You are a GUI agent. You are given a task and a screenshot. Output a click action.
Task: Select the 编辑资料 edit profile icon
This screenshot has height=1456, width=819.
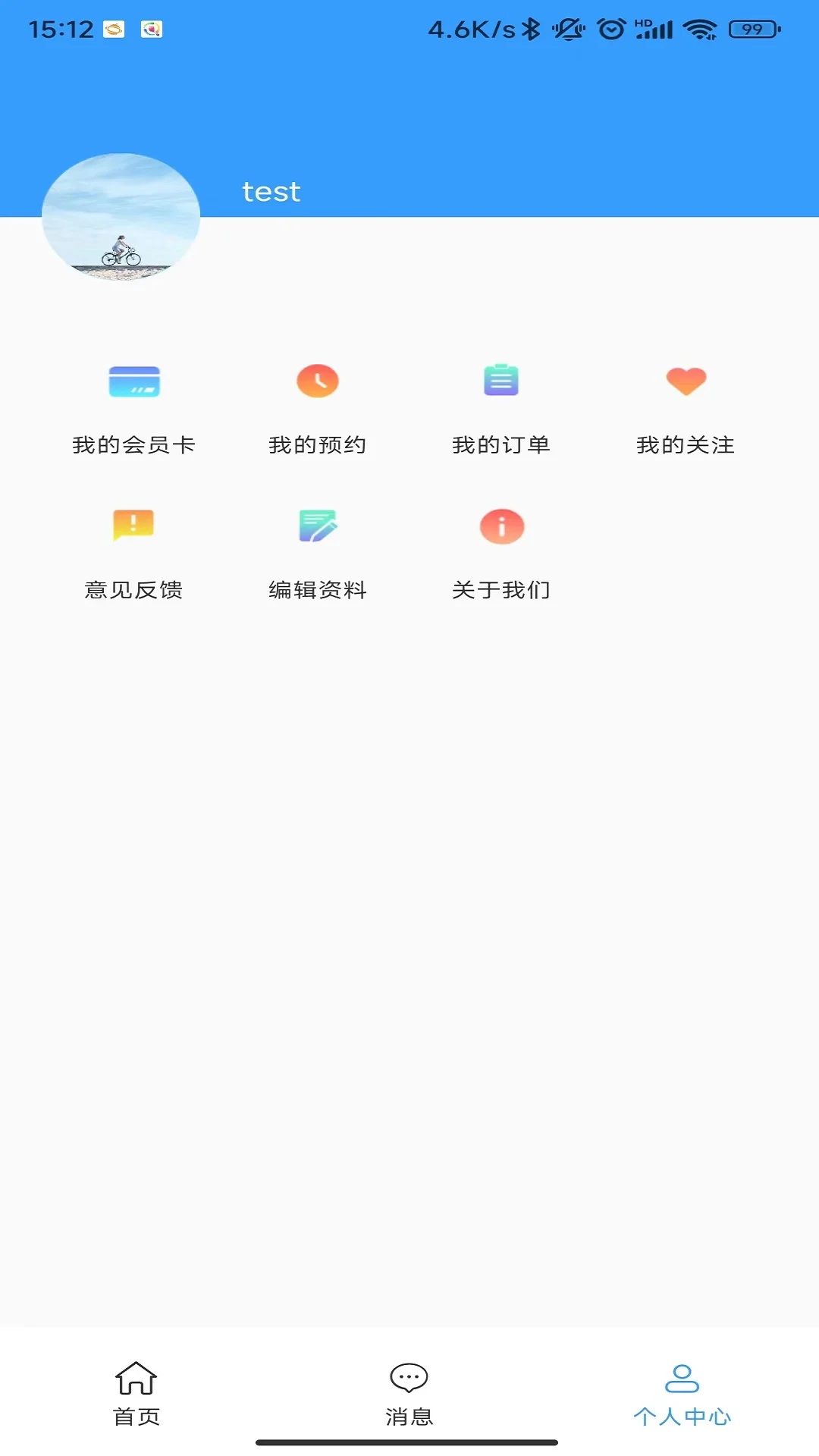[316, 526]
